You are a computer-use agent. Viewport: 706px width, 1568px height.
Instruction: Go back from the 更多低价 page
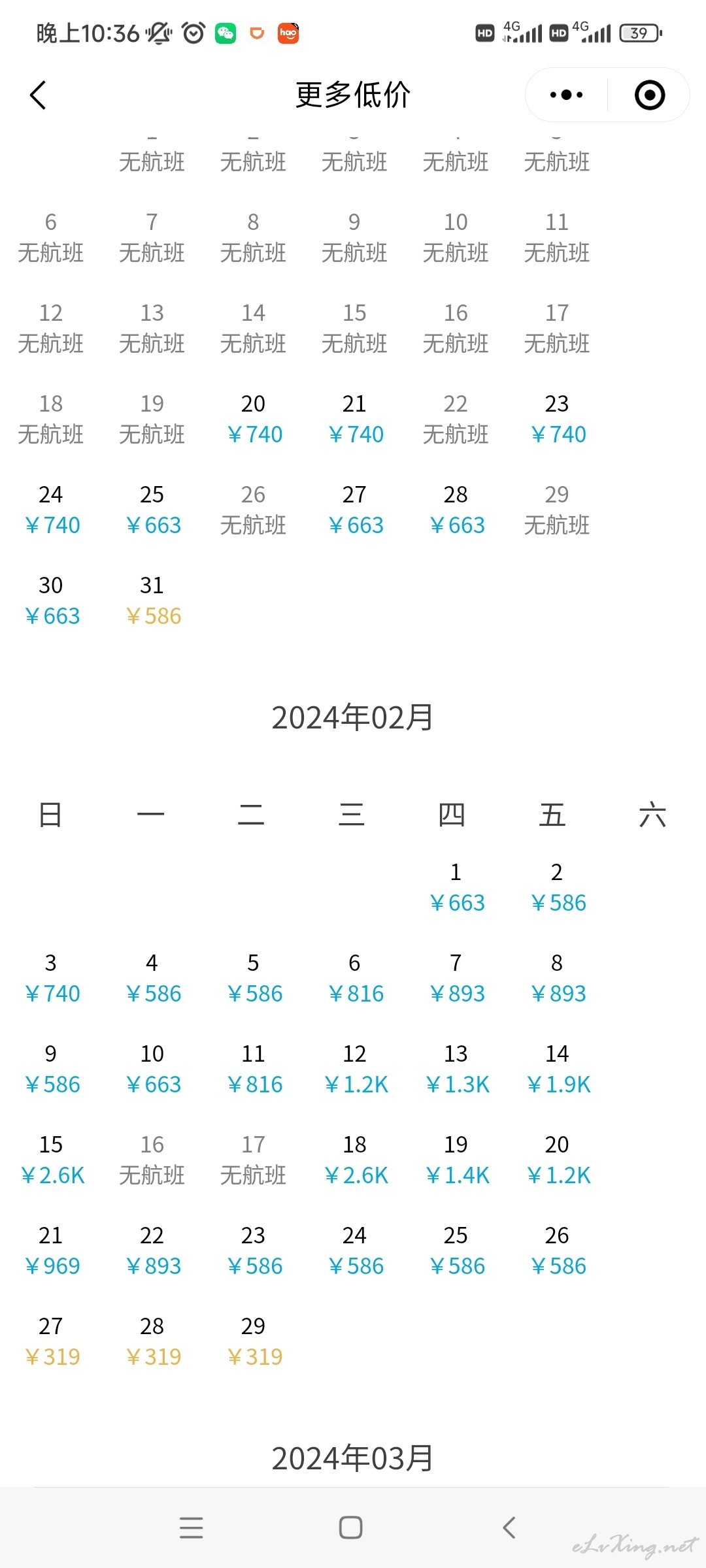click(39, 95)
